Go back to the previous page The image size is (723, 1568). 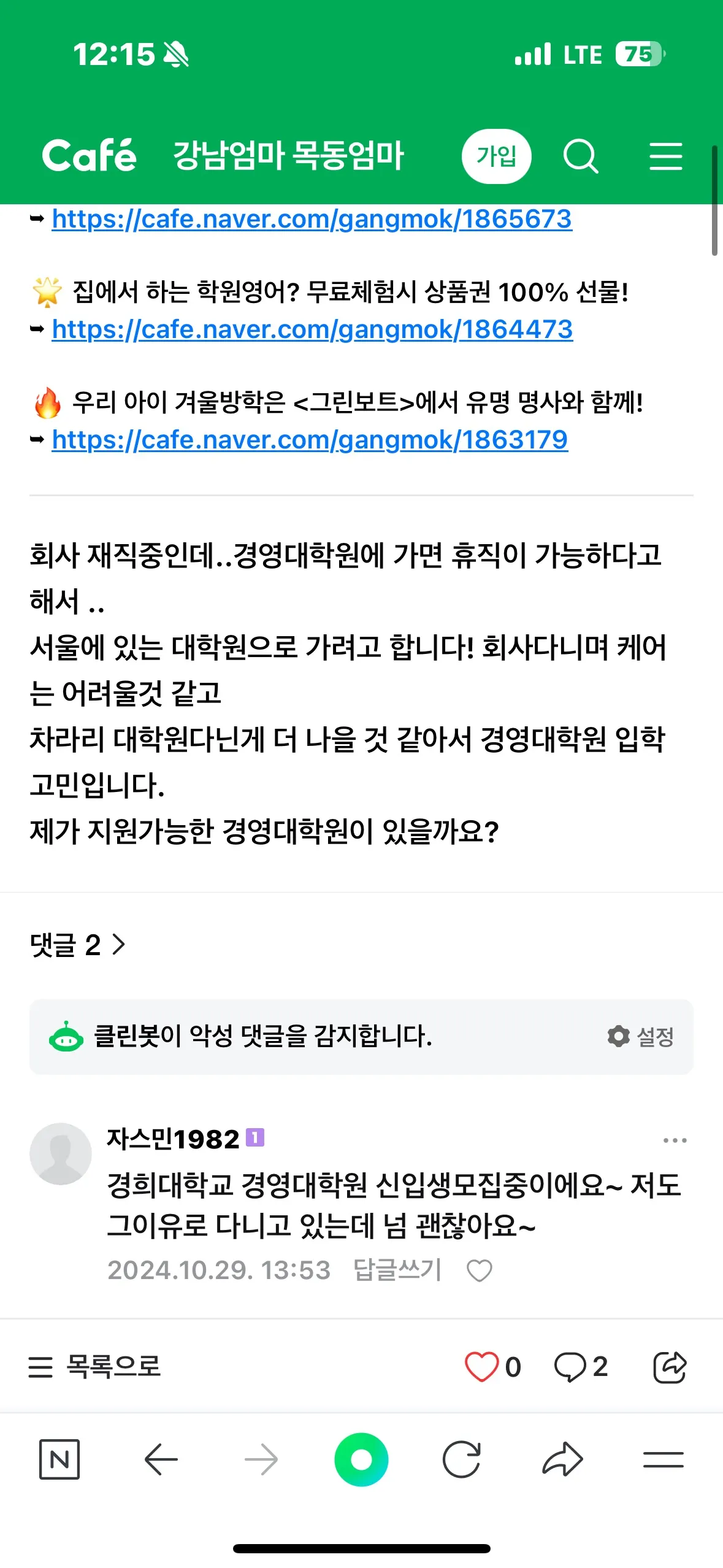161,1459
